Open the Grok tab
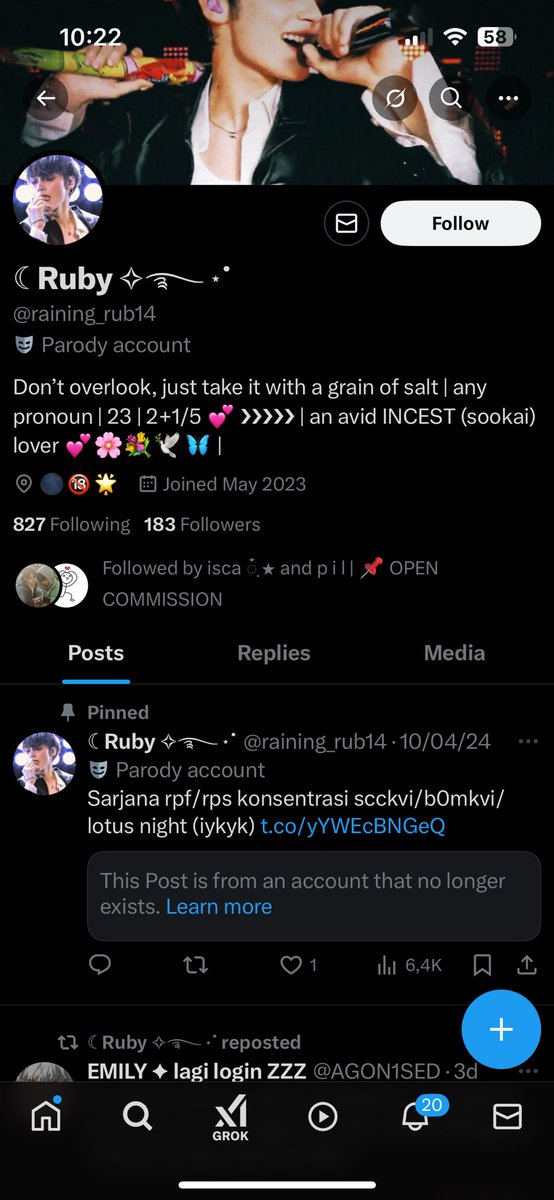 click(231, 1118)
